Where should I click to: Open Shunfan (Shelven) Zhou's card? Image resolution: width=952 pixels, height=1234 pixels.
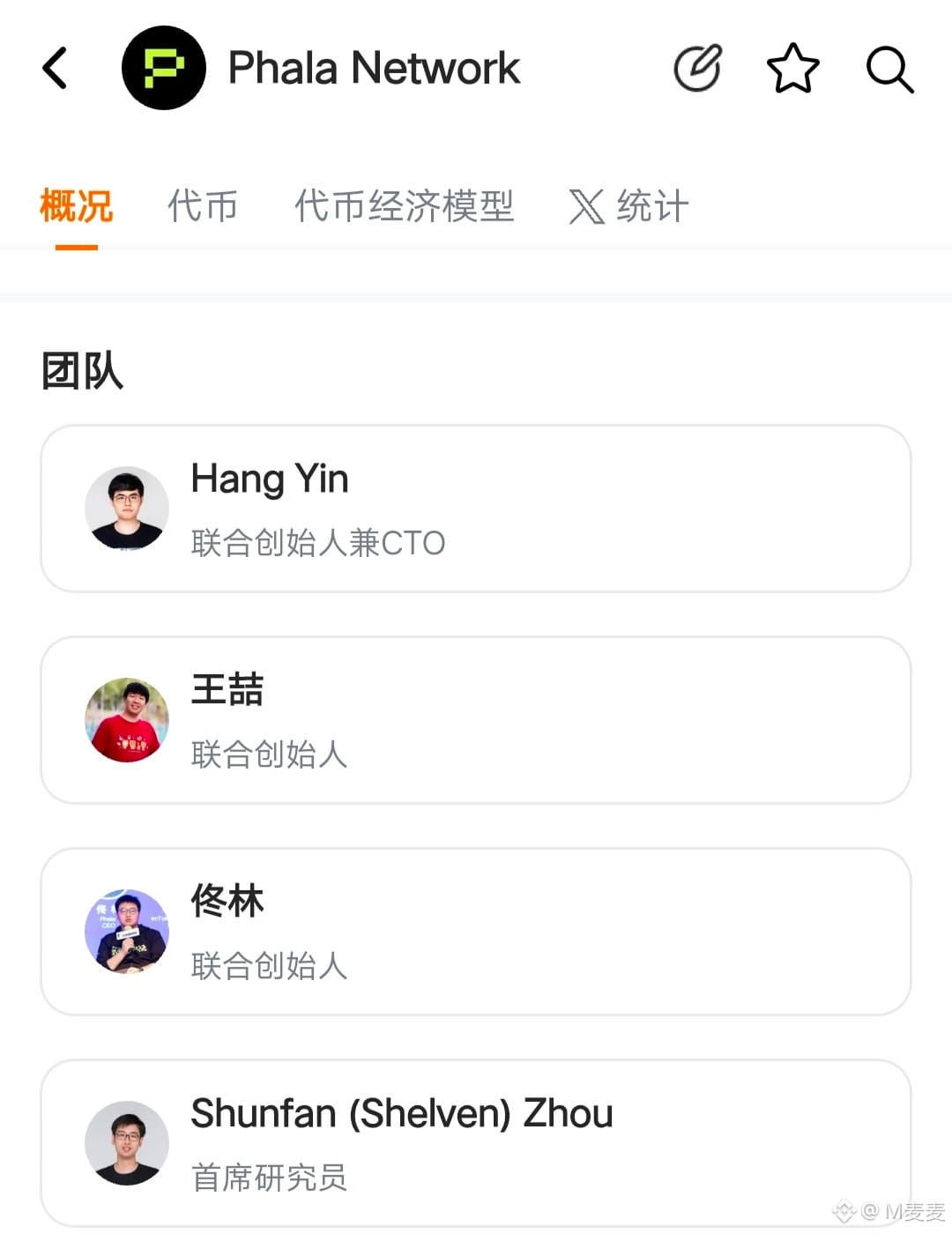point(476,1143)
